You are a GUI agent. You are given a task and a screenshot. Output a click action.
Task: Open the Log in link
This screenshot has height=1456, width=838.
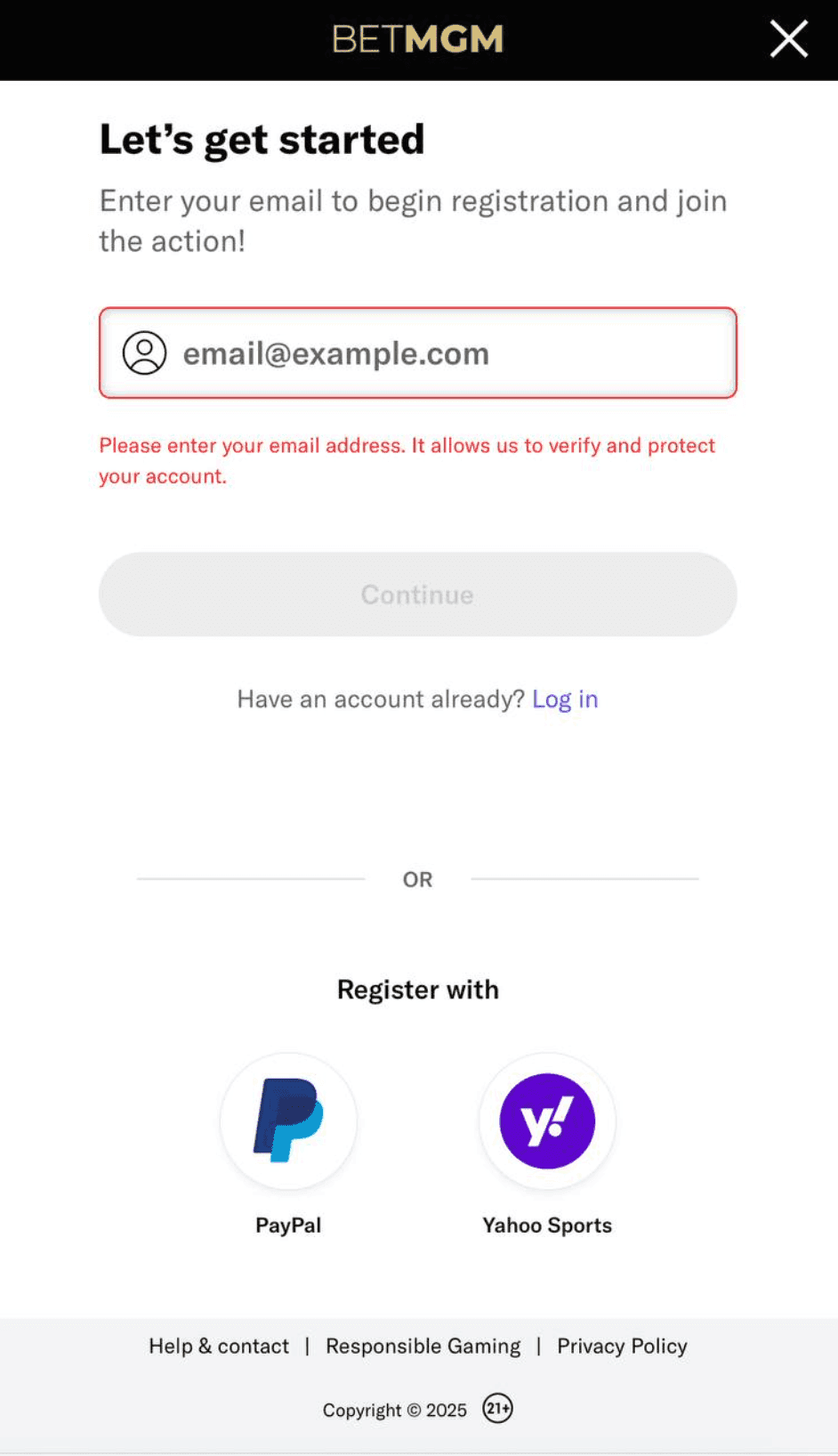click(565, 700)
